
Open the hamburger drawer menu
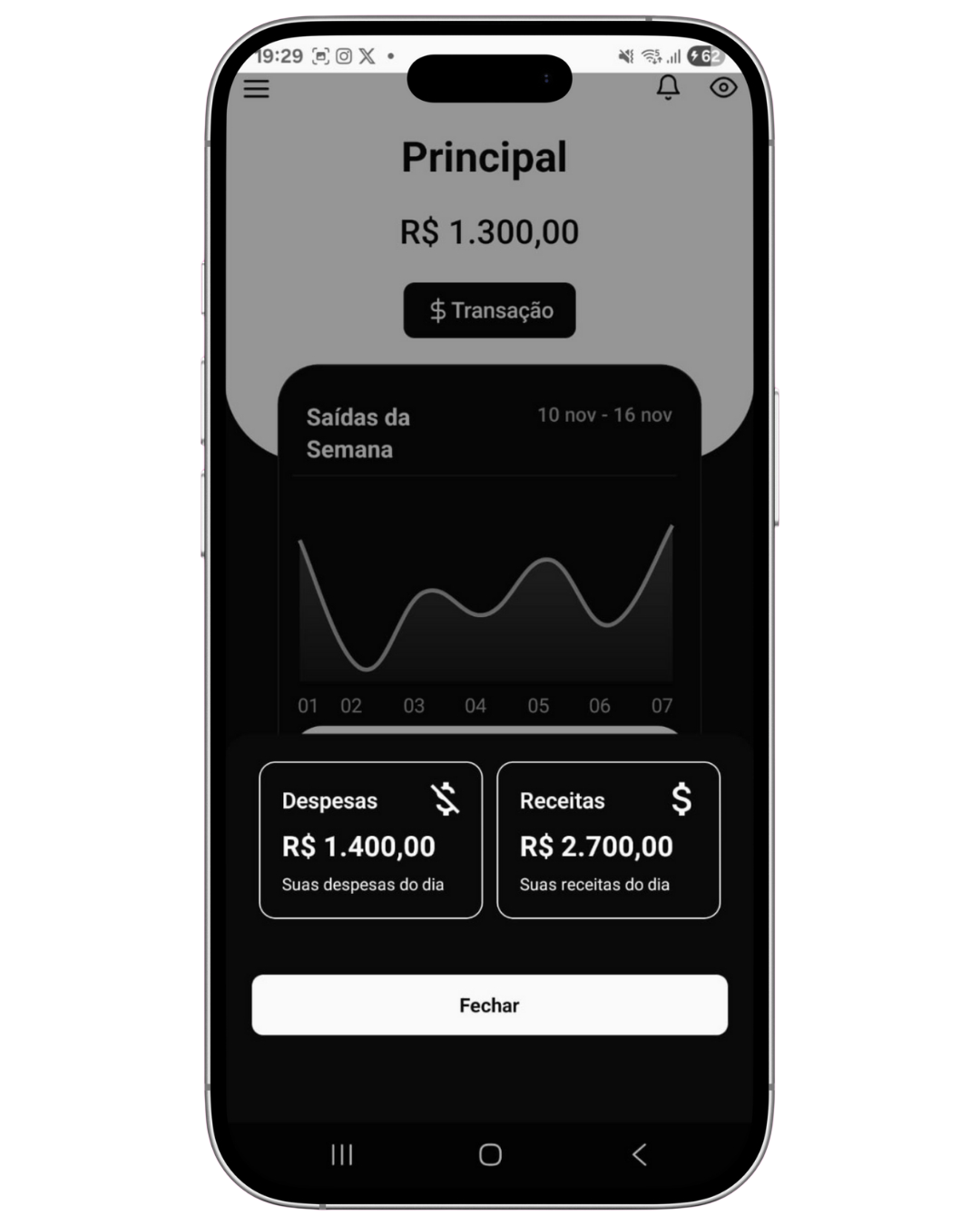257,88
